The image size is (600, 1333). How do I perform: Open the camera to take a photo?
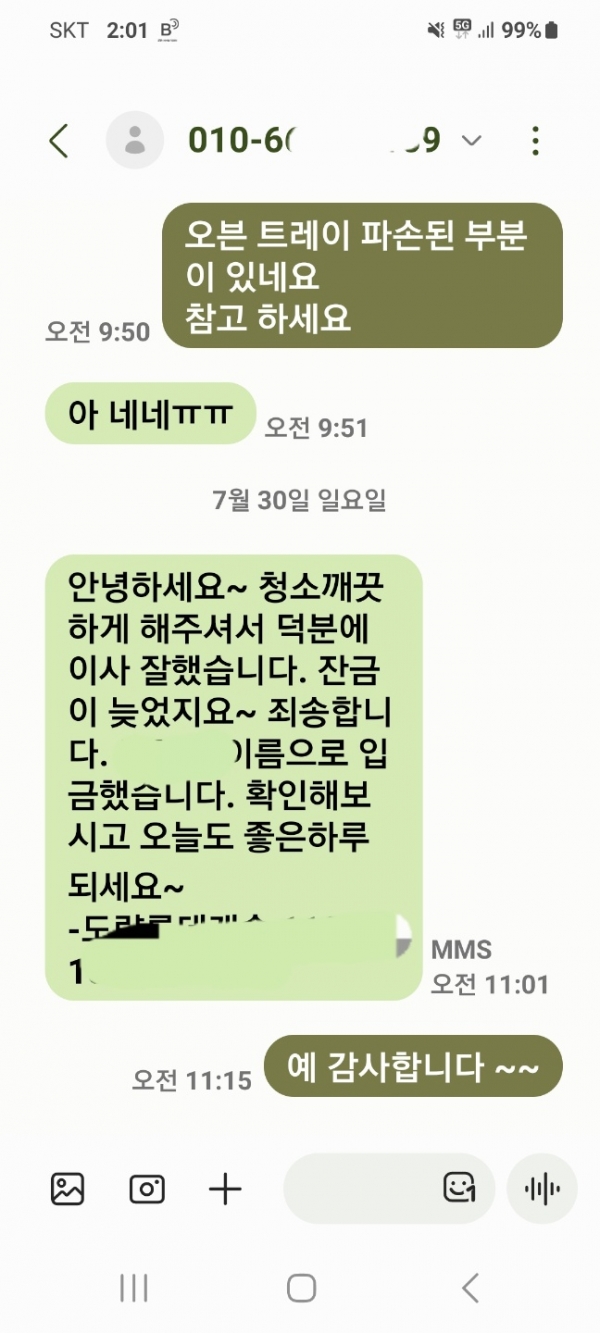147,1189
